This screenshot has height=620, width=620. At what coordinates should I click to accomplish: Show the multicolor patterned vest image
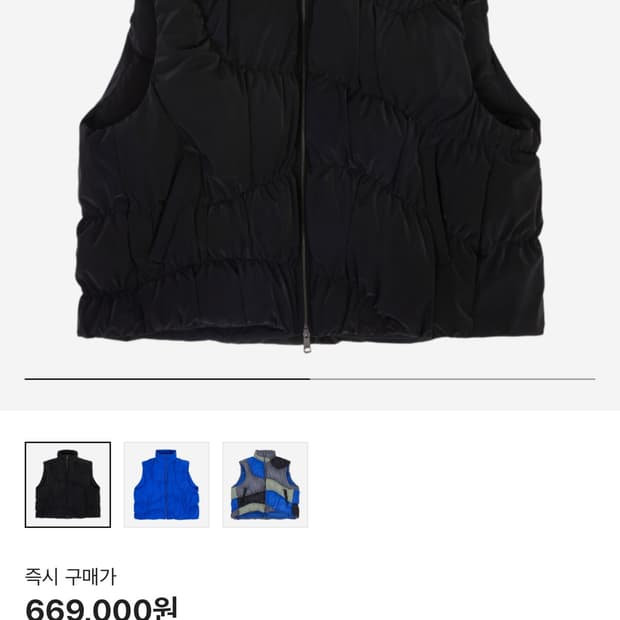point(265,485)
